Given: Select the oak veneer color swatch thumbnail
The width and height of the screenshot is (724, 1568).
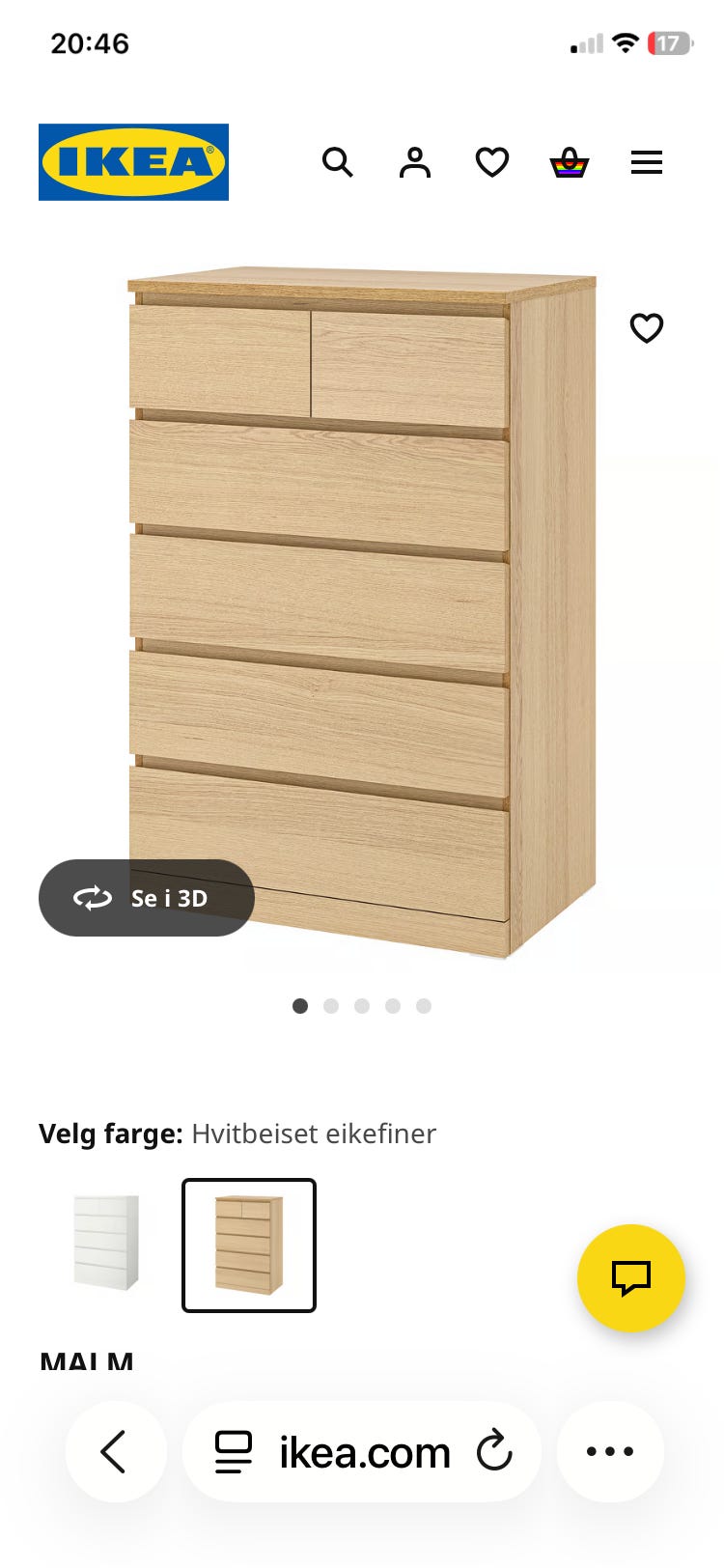Looking at the screenshot, I should tap(248, 1246).
